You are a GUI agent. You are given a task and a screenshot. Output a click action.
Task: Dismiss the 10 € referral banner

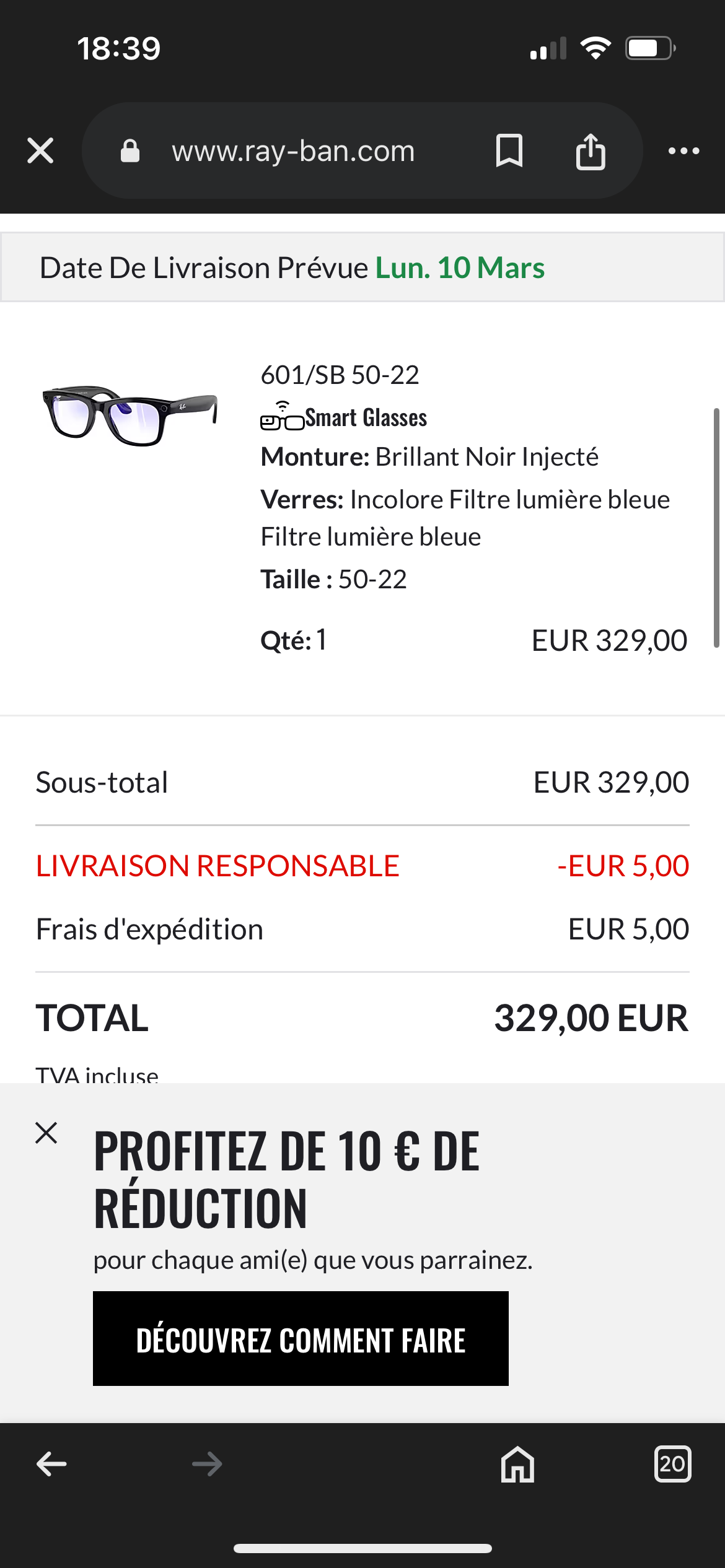pos(46,1133)
